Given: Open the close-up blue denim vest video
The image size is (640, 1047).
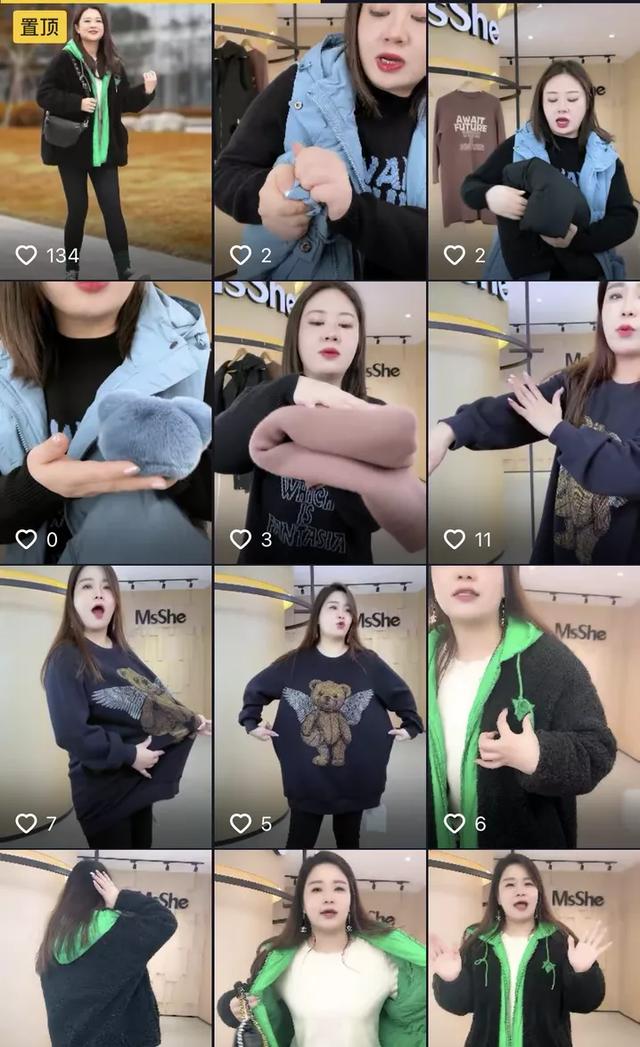Looking at the screenshot, I should tap(319, 140).
